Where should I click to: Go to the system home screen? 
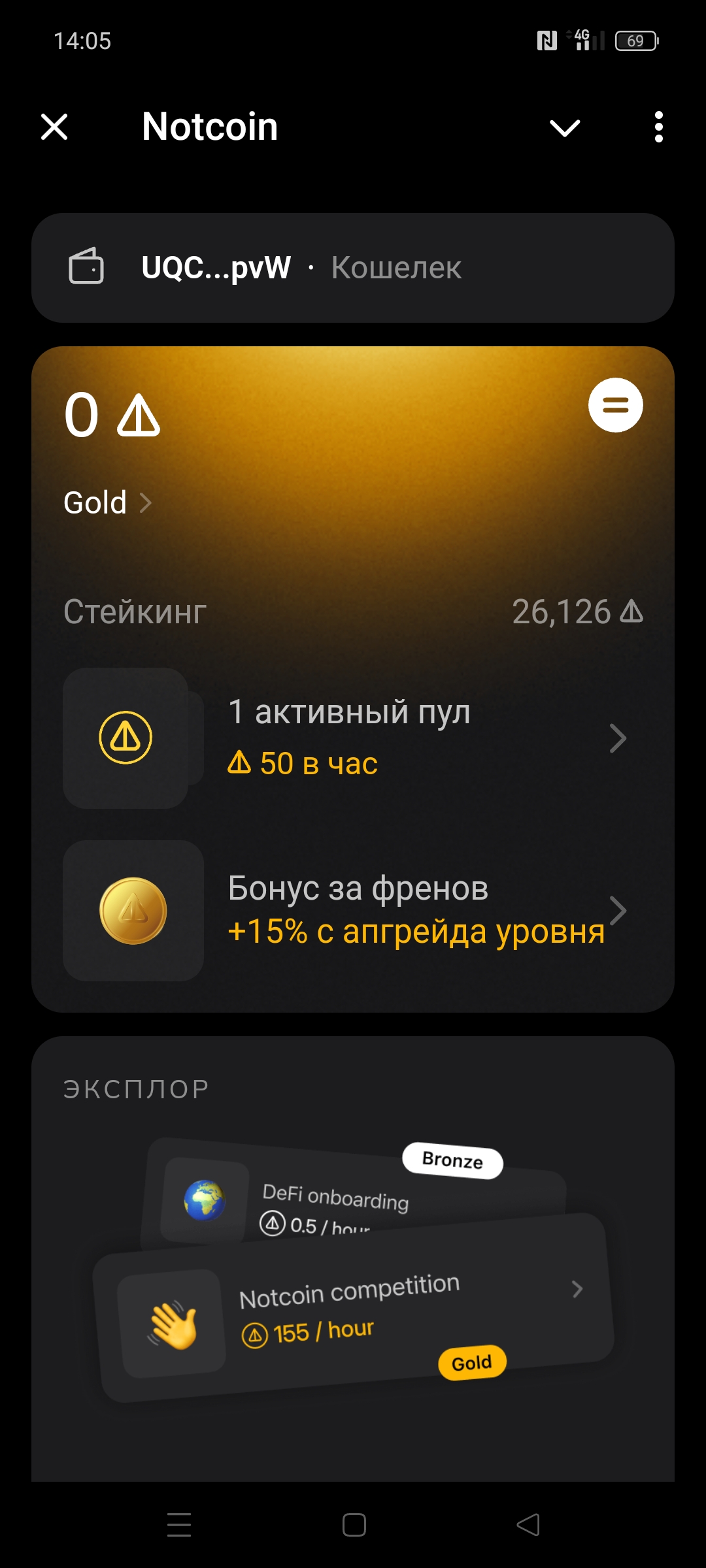[x=354, y=1525]
